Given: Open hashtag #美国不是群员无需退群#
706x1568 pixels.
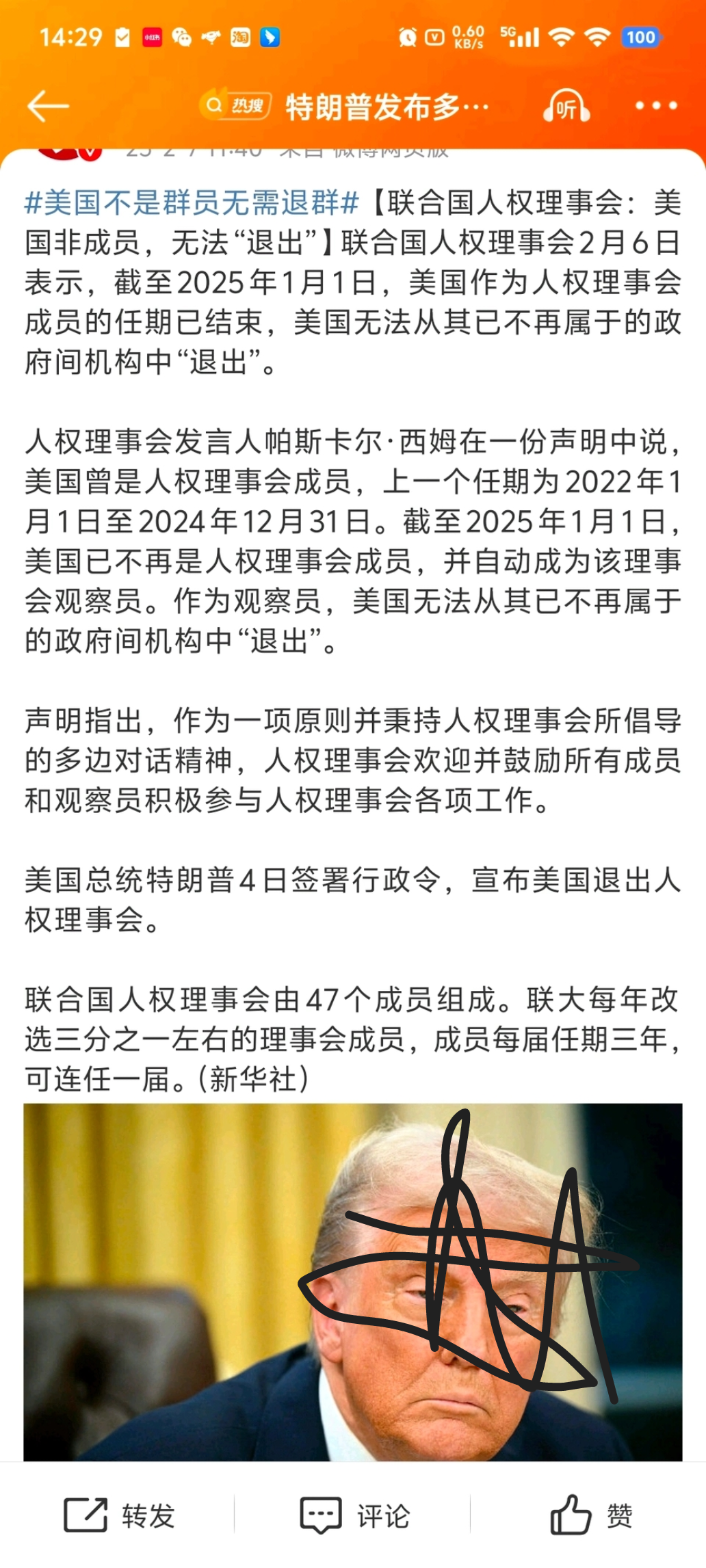Looking at the screenshot, I should (192, 203).
